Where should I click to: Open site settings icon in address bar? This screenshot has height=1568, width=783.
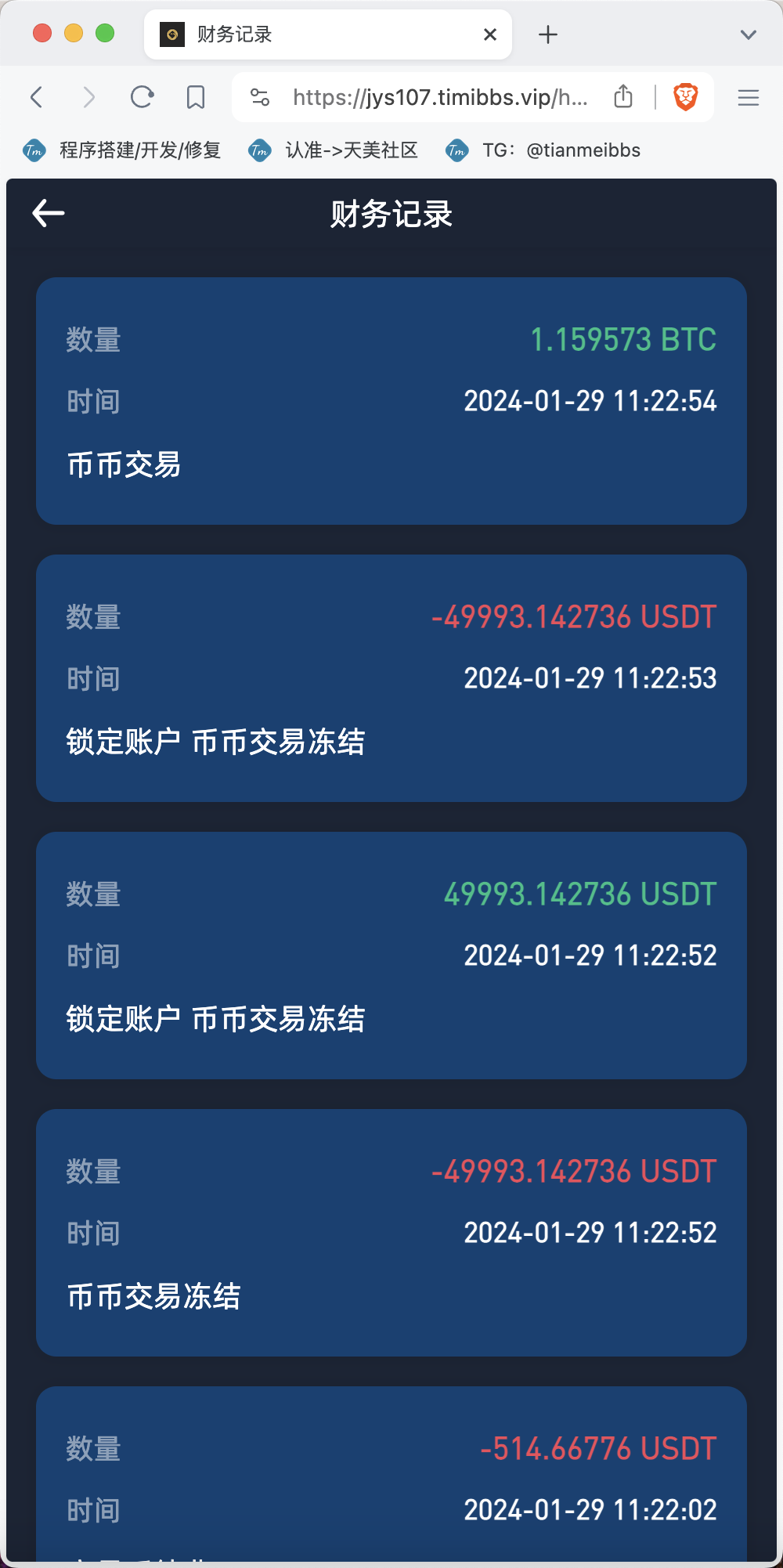pos(260,97)
